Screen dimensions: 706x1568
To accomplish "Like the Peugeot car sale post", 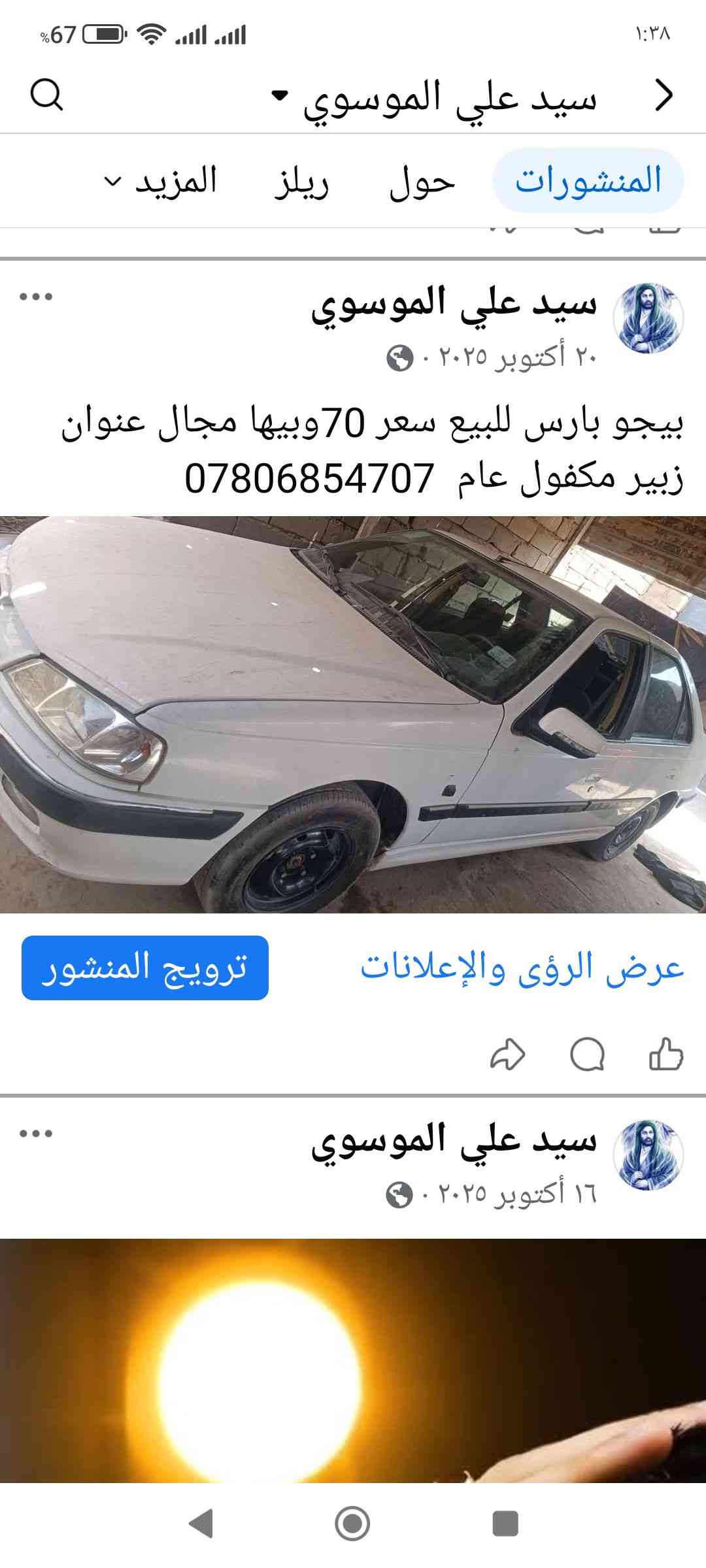I will [x=665, y=1053].
